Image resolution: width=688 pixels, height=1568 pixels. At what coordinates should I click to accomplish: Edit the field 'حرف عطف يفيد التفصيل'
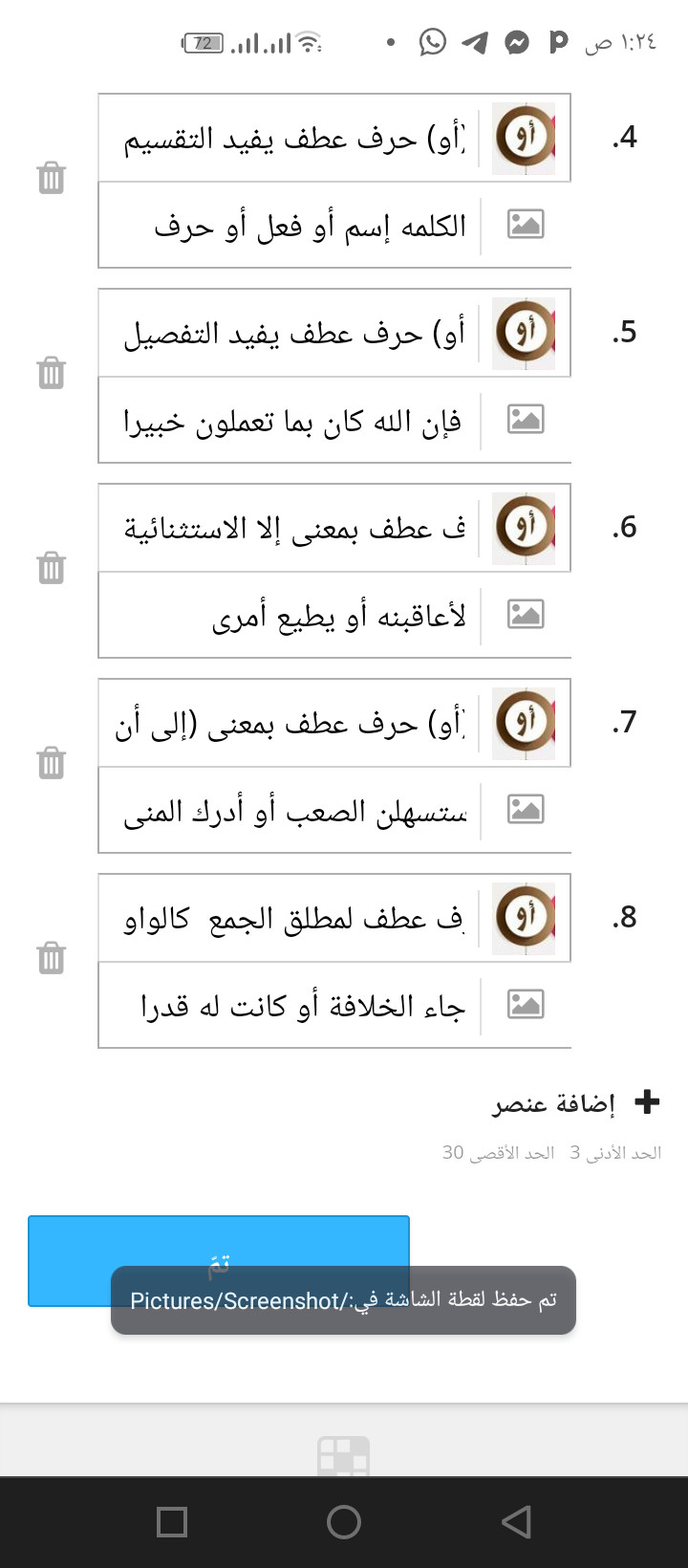tap(290, 334)
